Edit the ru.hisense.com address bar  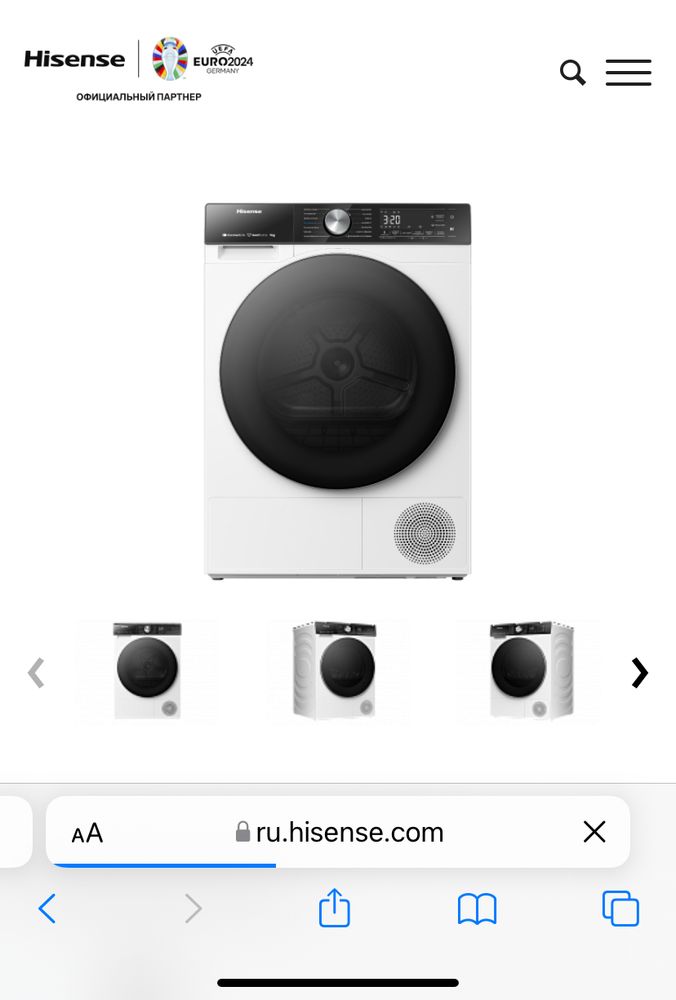[340, 832]
